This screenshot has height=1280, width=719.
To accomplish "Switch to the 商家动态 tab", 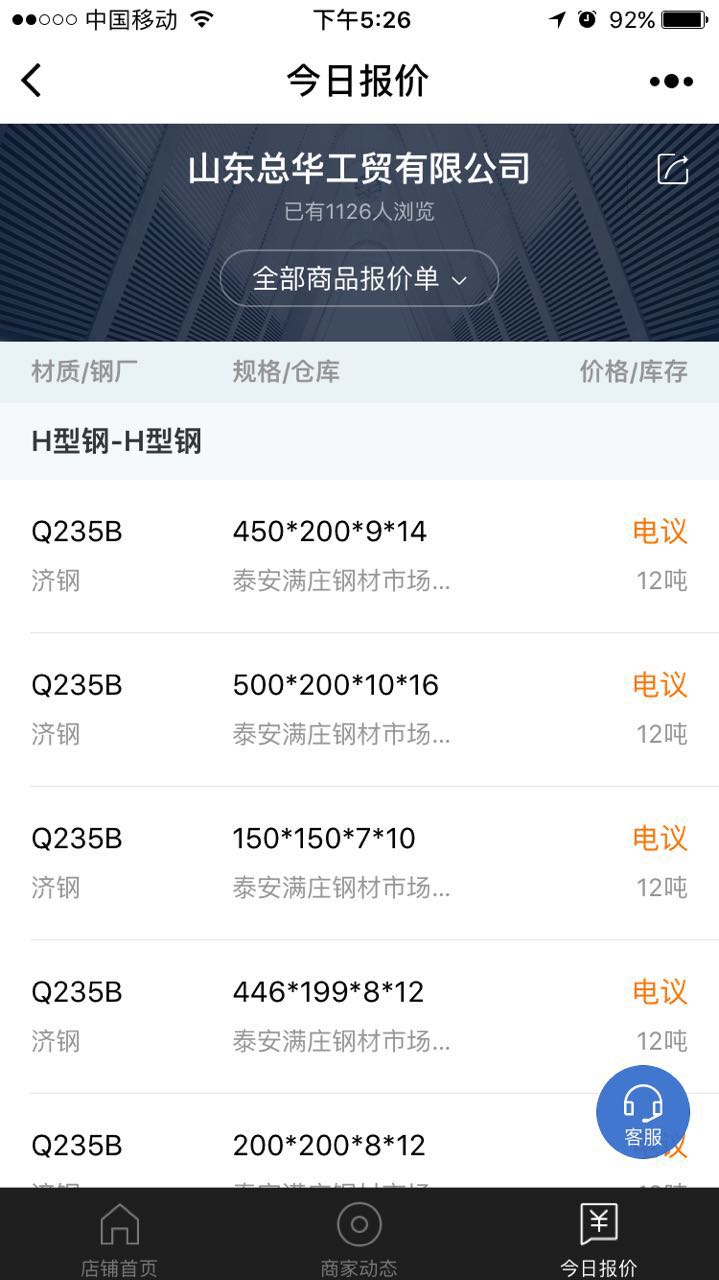I will coord(359,1237).
